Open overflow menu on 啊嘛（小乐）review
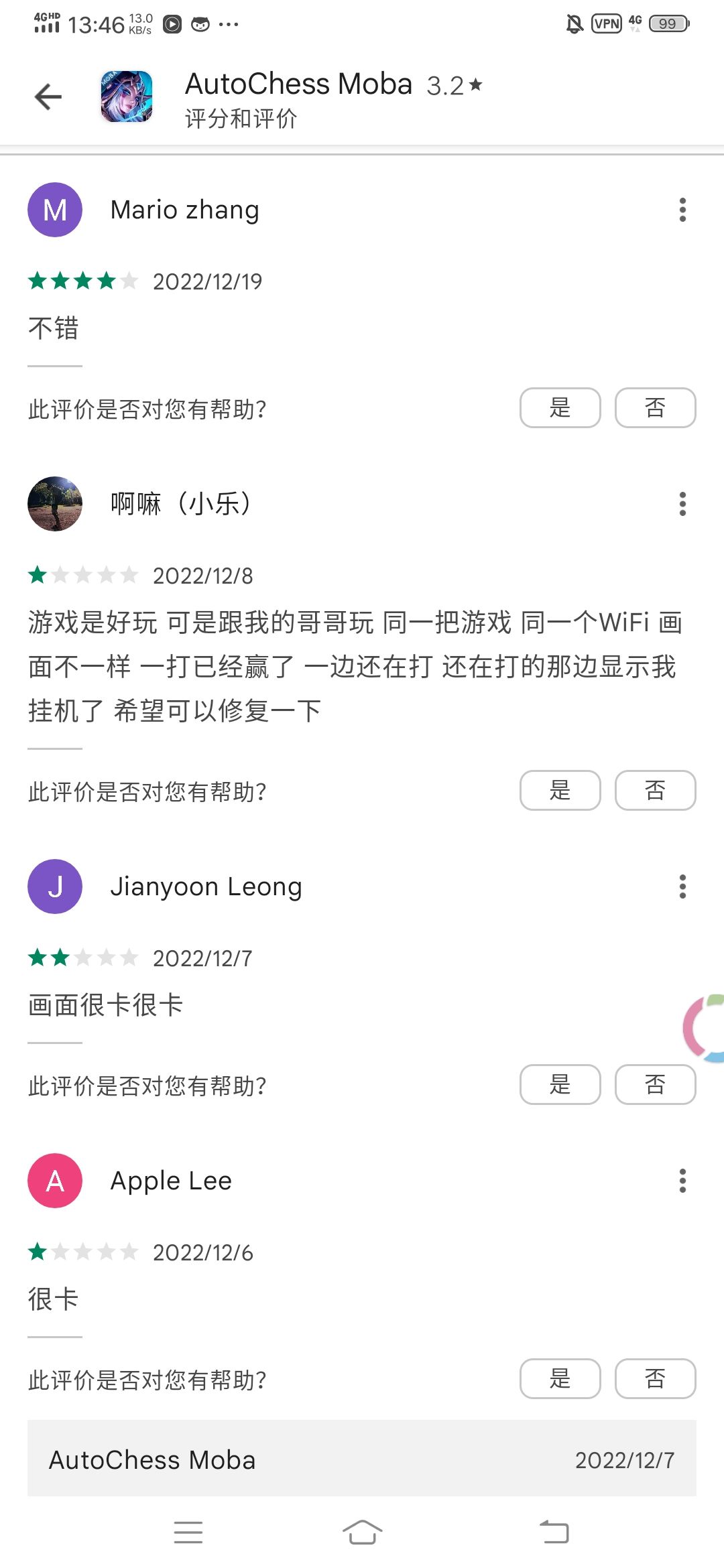724x1568 pixels. (x=682, y=504)
